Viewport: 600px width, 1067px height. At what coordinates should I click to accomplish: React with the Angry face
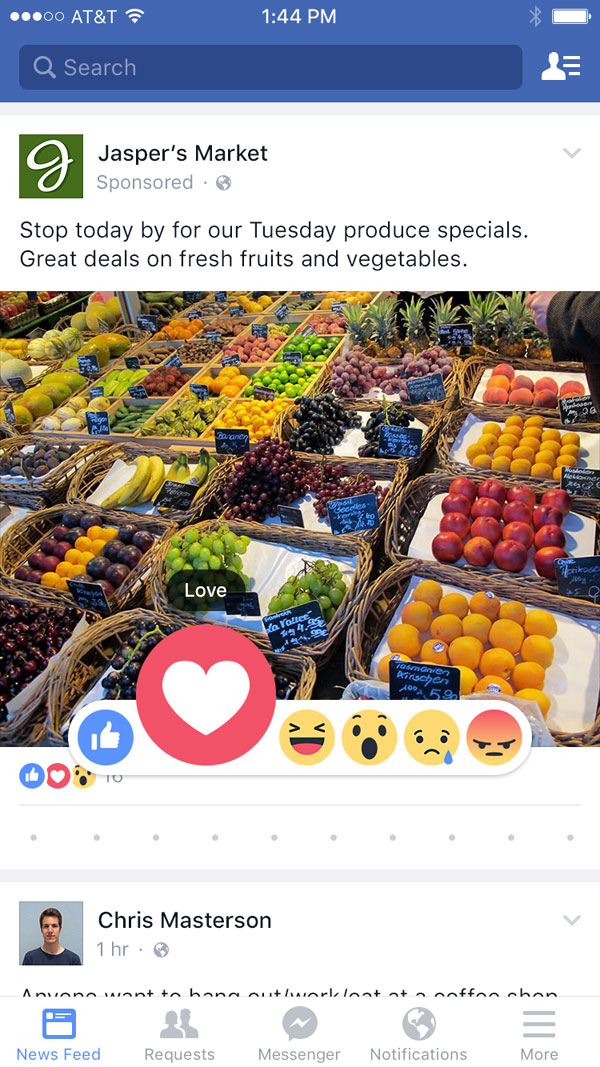click(494, 738)
